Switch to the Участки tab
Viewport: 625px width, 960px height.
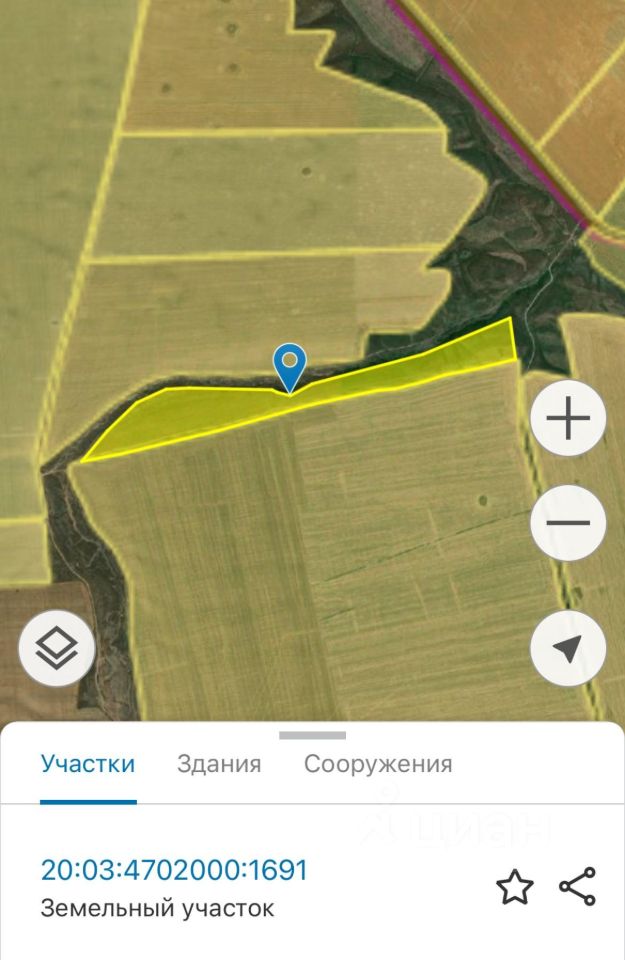pyautogui.click(x=88, y=765)
